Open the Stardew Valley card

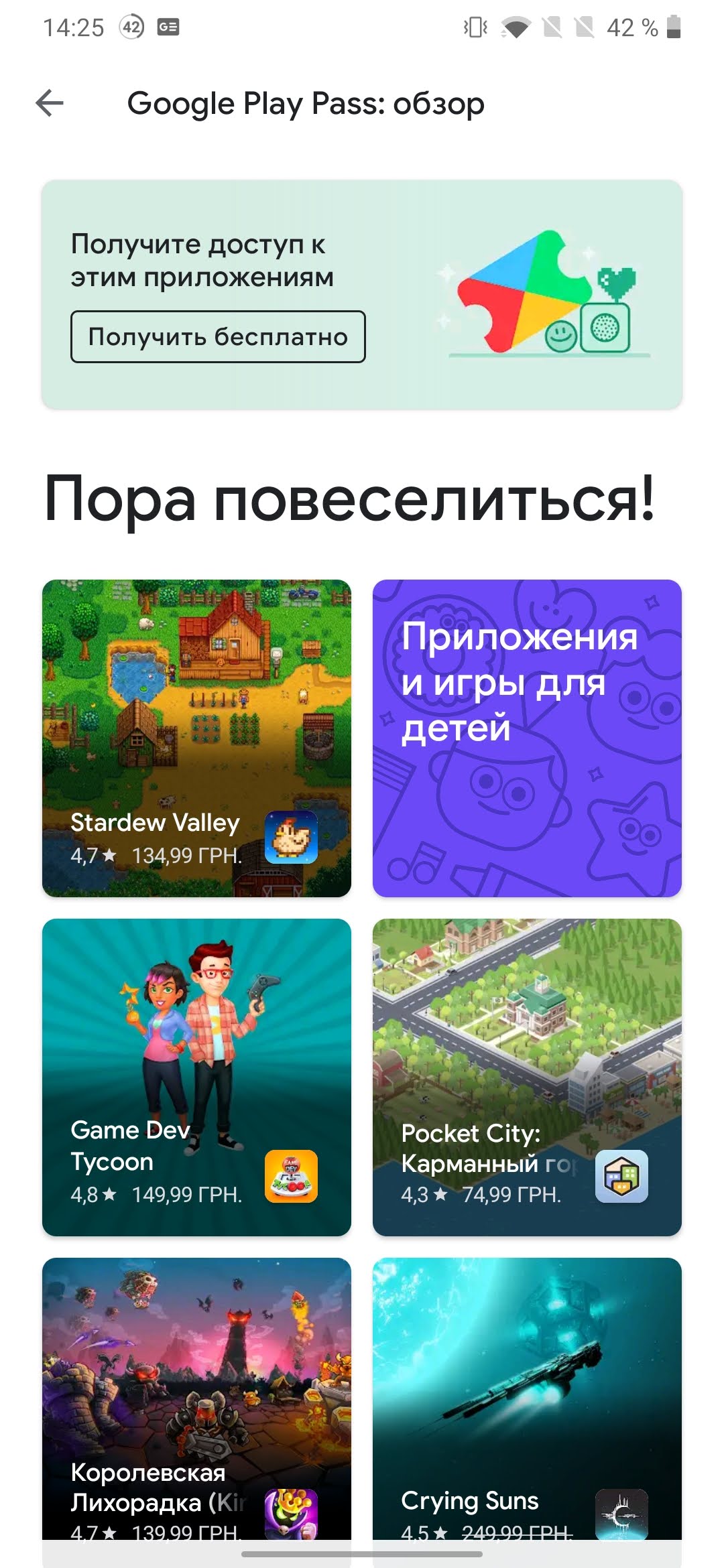click(x=196, y=738)
